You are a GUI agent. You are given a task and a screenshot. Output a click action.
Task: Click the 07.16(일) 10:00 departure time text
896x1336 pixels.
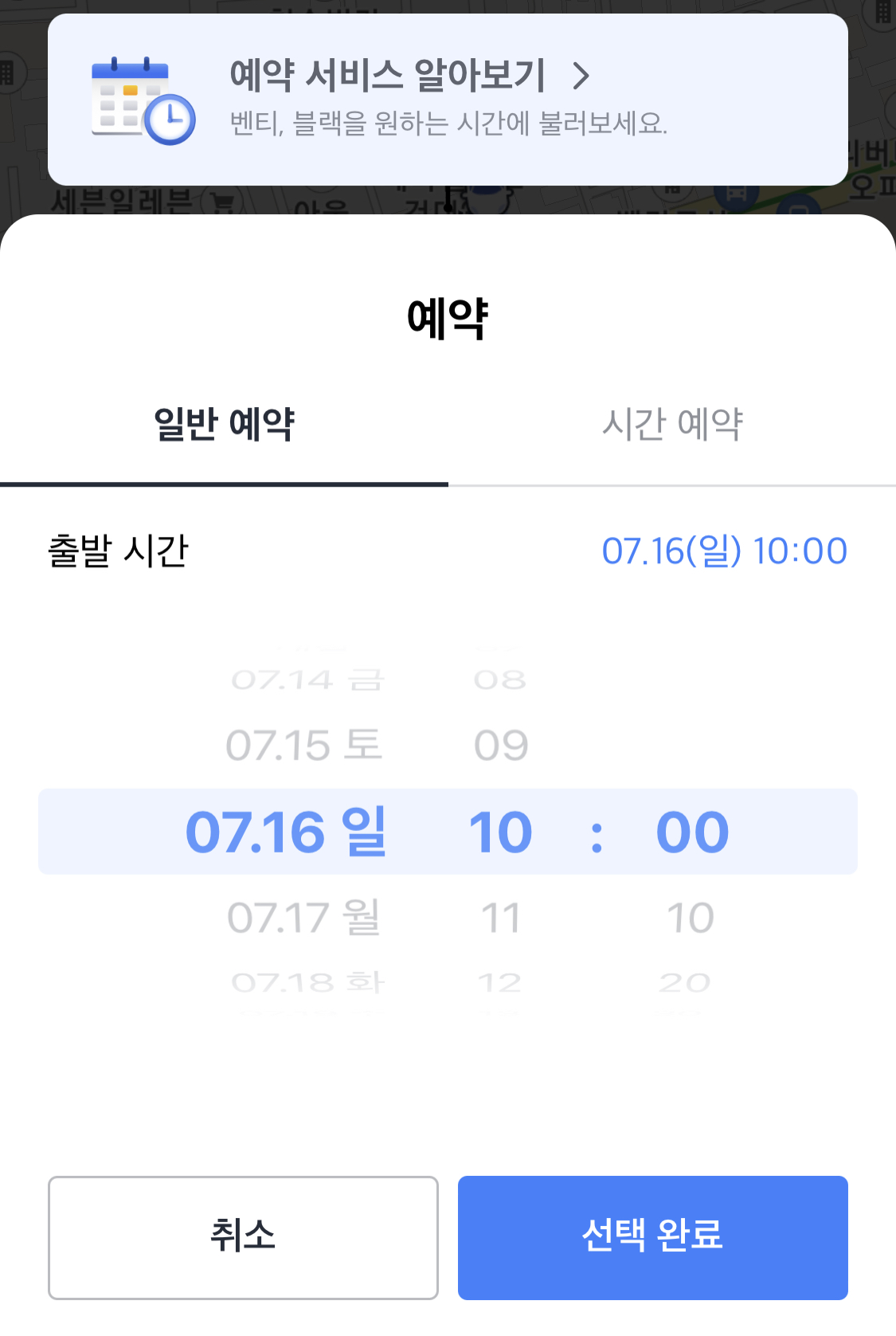click(726, 550)
